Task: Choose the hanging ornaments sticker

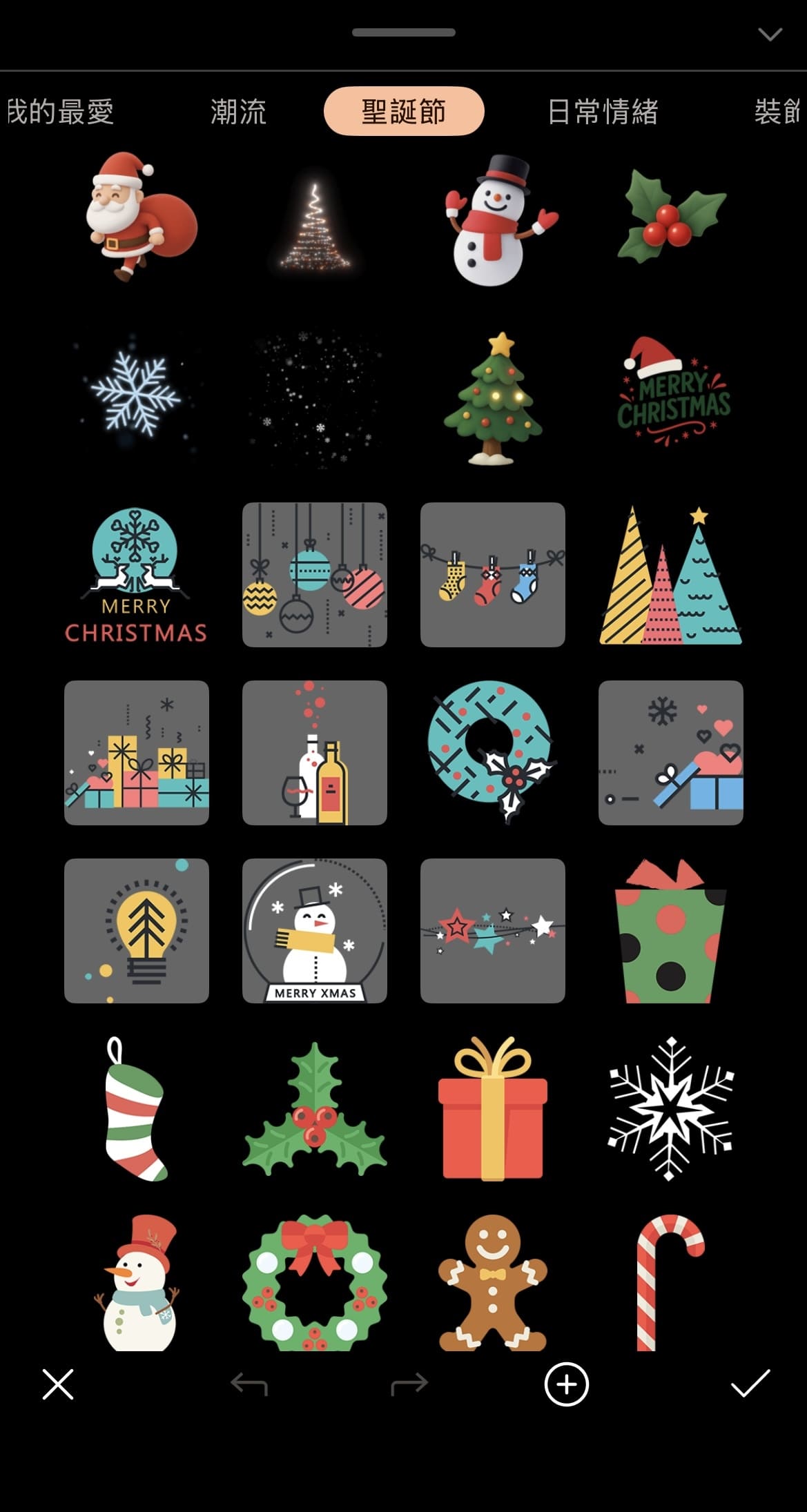Action: (315, 574)
